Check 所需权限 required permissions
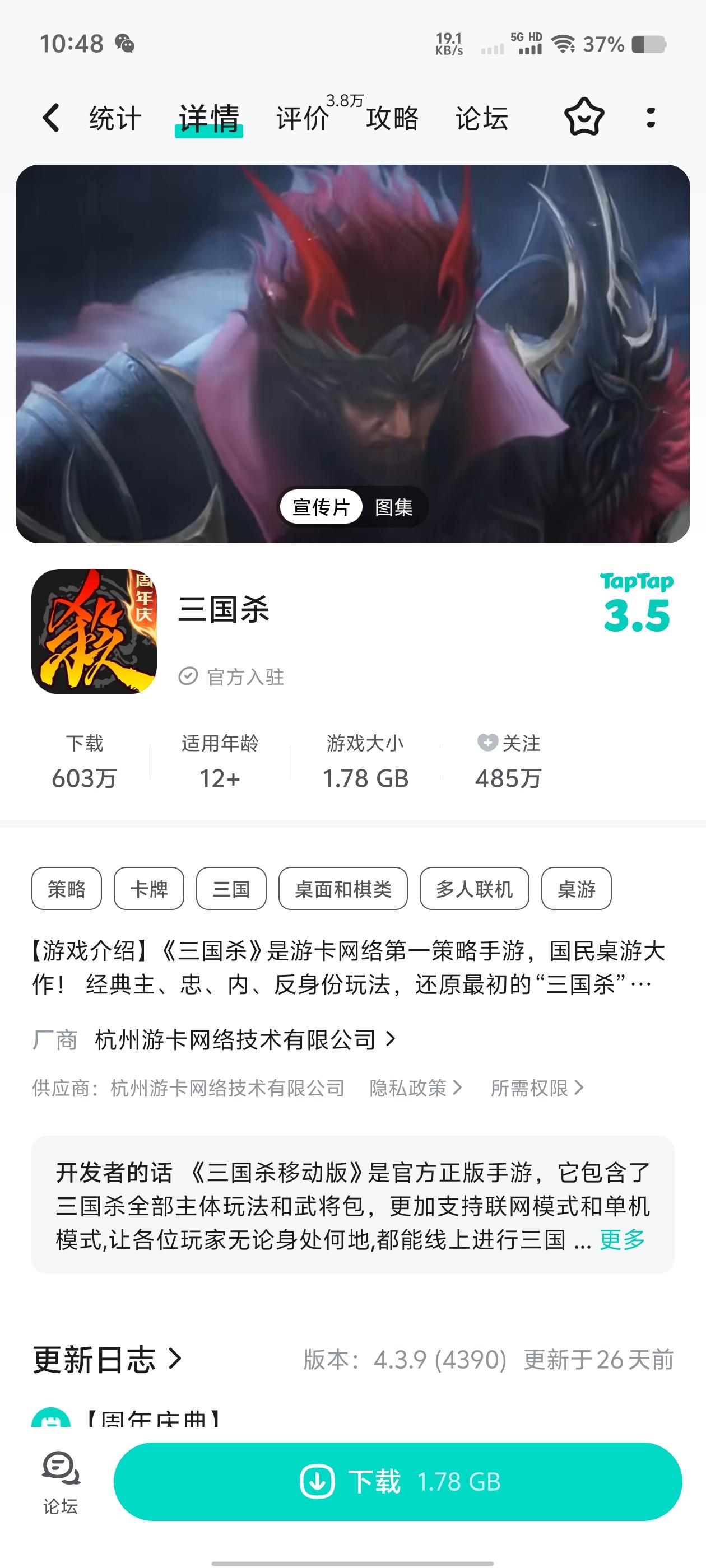The height and width of the screenshot is (1568, 706). 536,1088
